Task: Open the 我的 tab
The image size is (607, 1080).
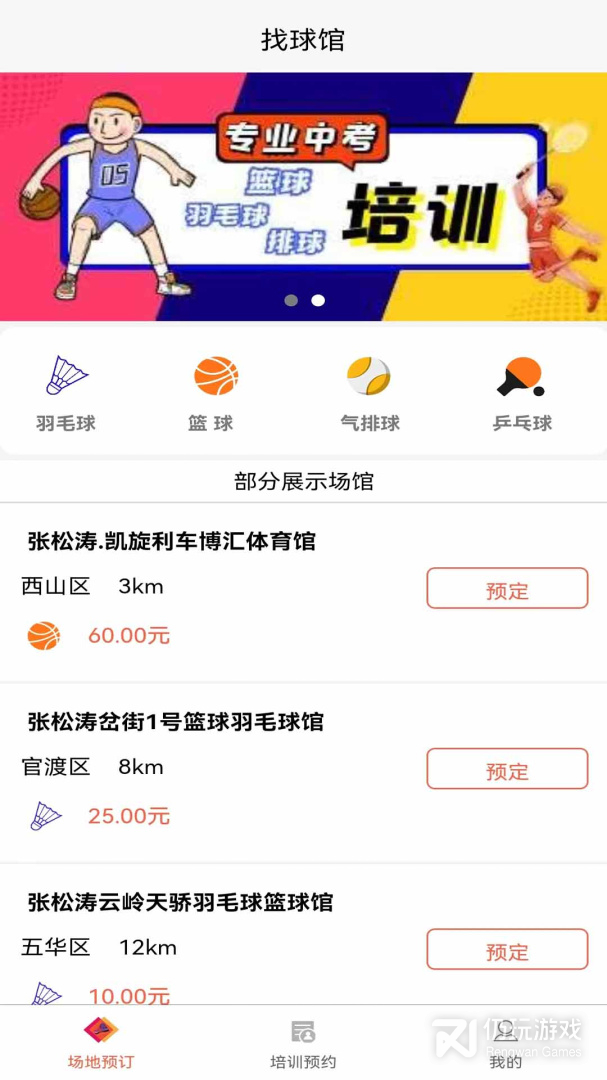Action: coord(506,1043)
